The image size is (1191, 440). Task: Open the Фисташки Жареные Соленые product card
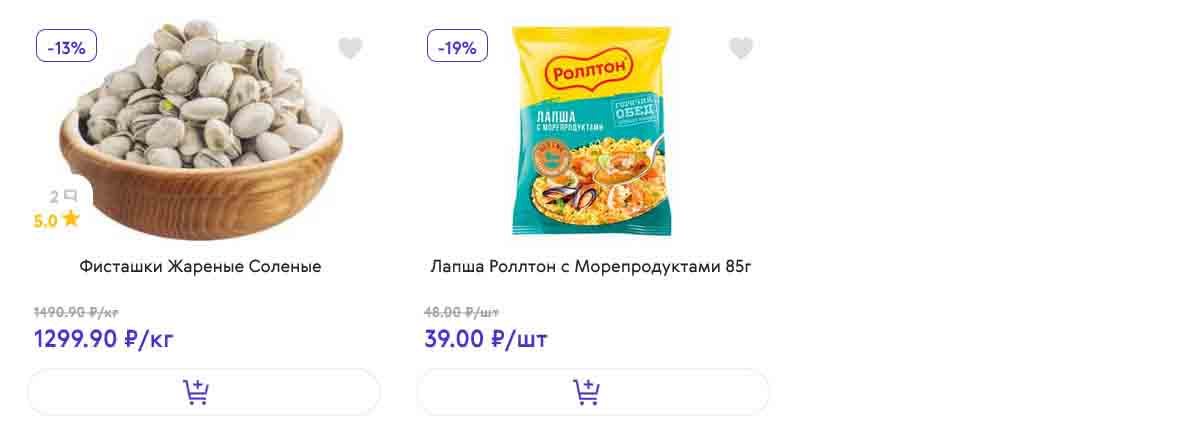(200, 267)
